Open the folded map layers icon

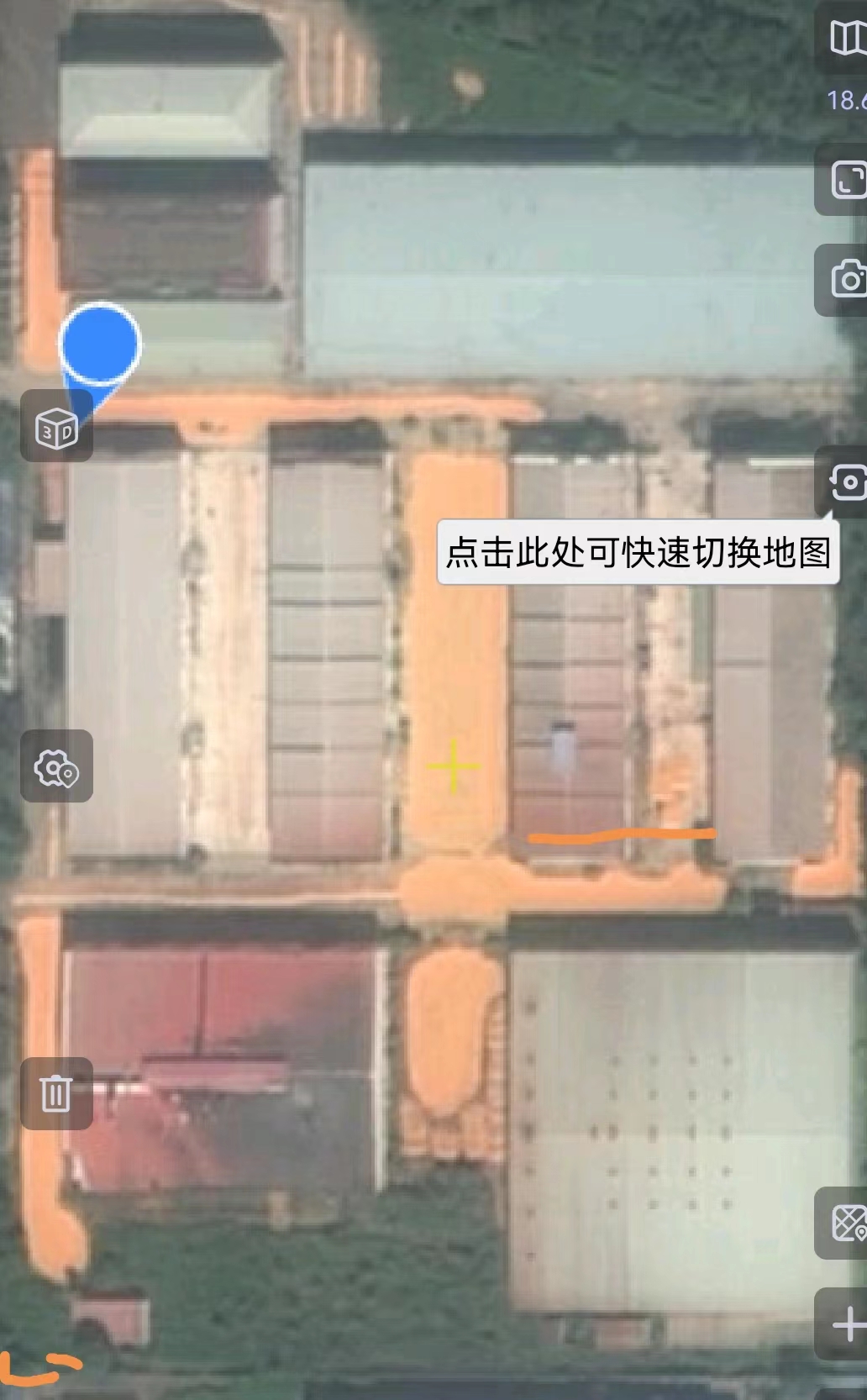coord(847,38)
